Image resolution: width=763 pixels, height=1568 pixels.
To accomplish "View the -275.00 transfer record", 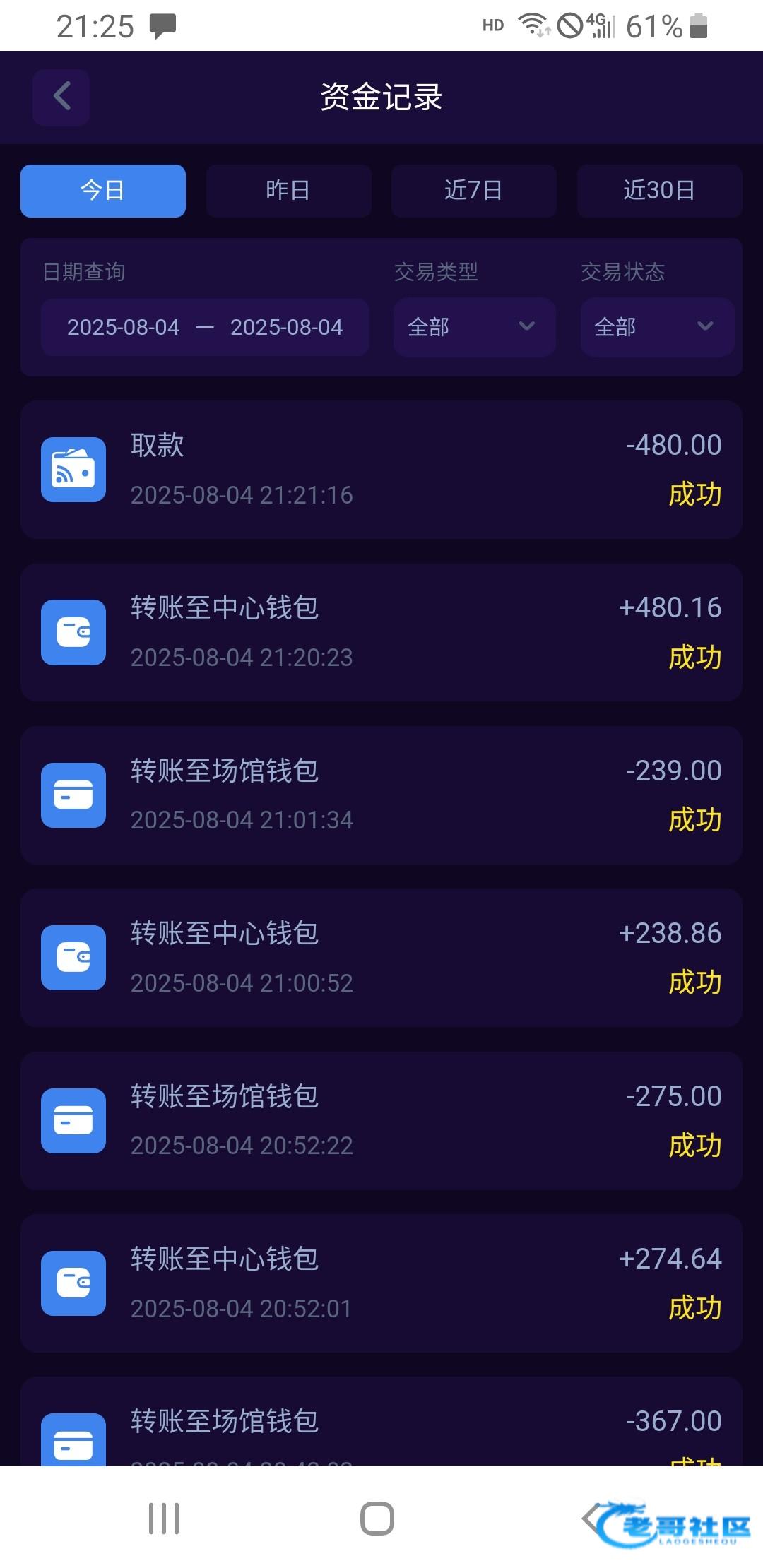I will pos(381,1120).
